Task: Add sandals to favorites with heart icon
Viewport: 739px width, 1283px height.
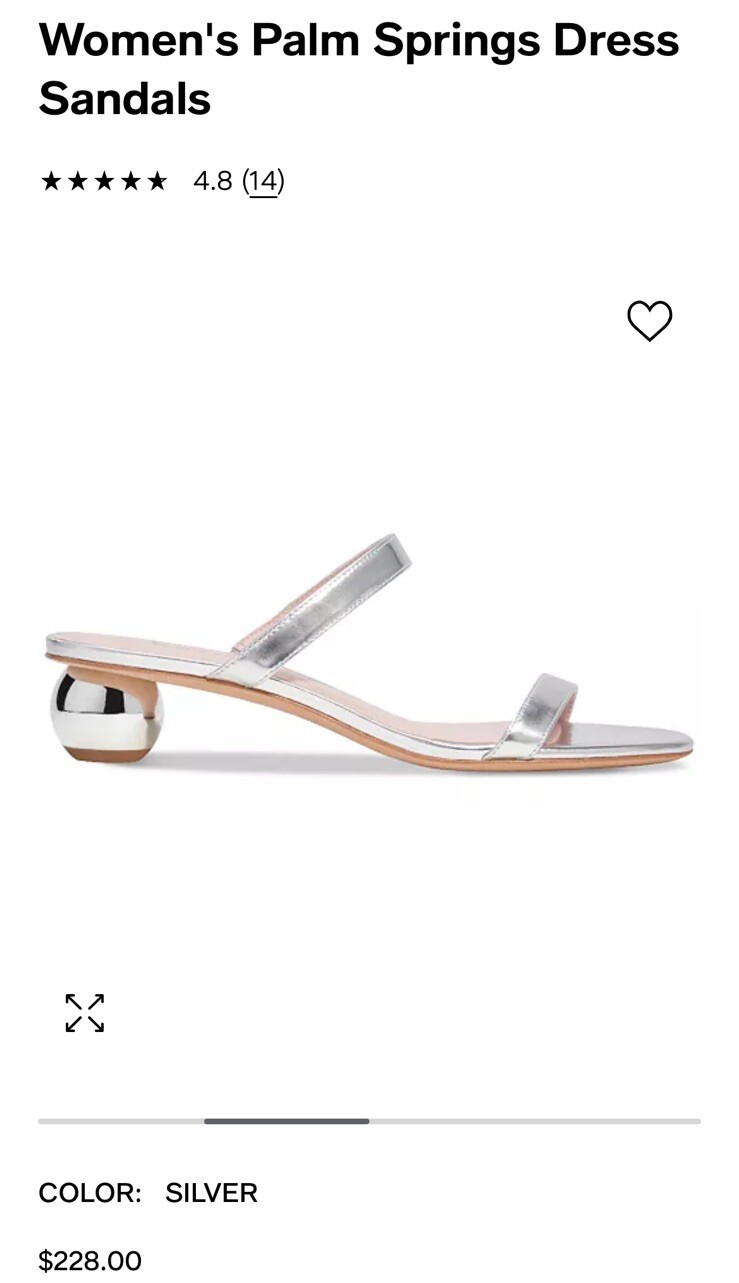Action: click(649, 321)
